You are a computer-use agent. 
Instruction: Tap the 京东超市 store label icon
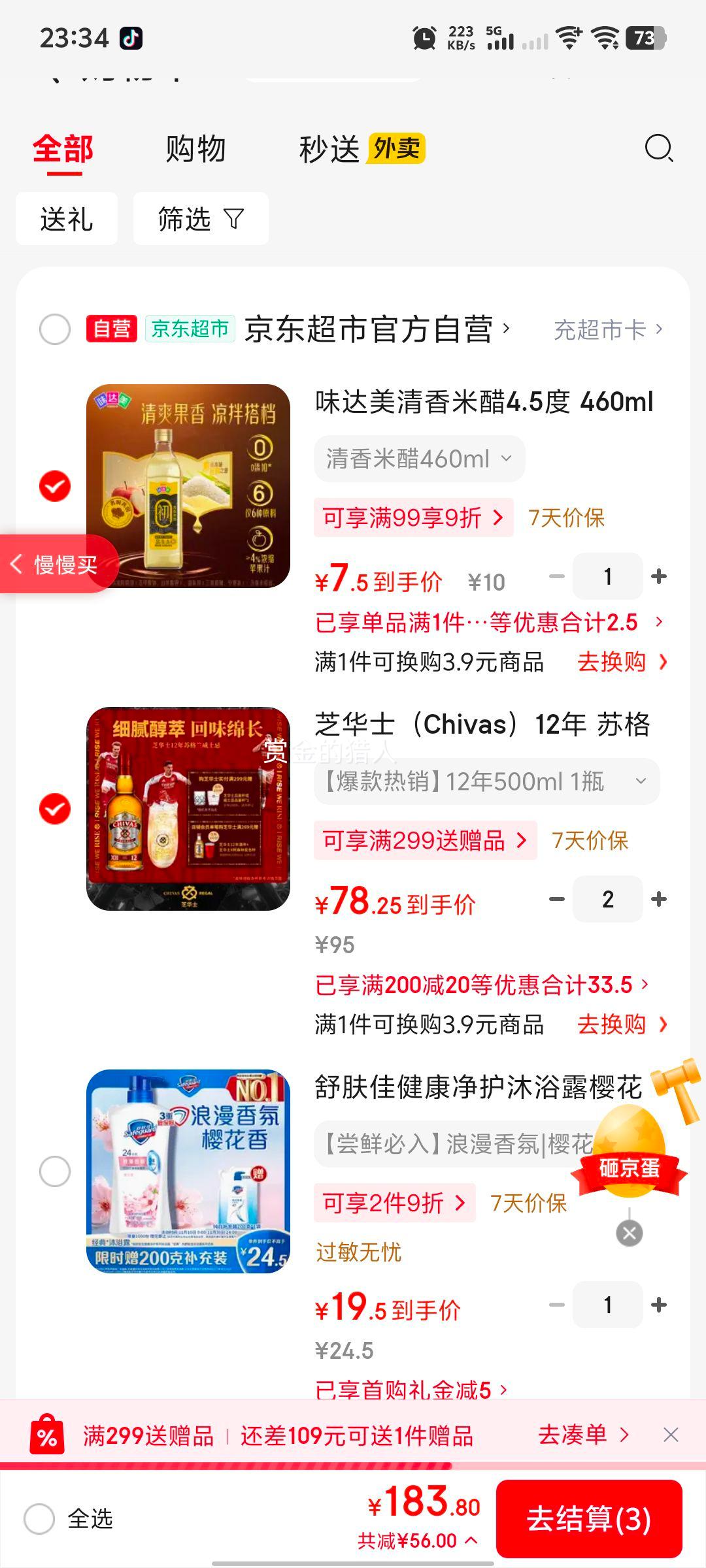pyautogui.click(x=188, y=330)
